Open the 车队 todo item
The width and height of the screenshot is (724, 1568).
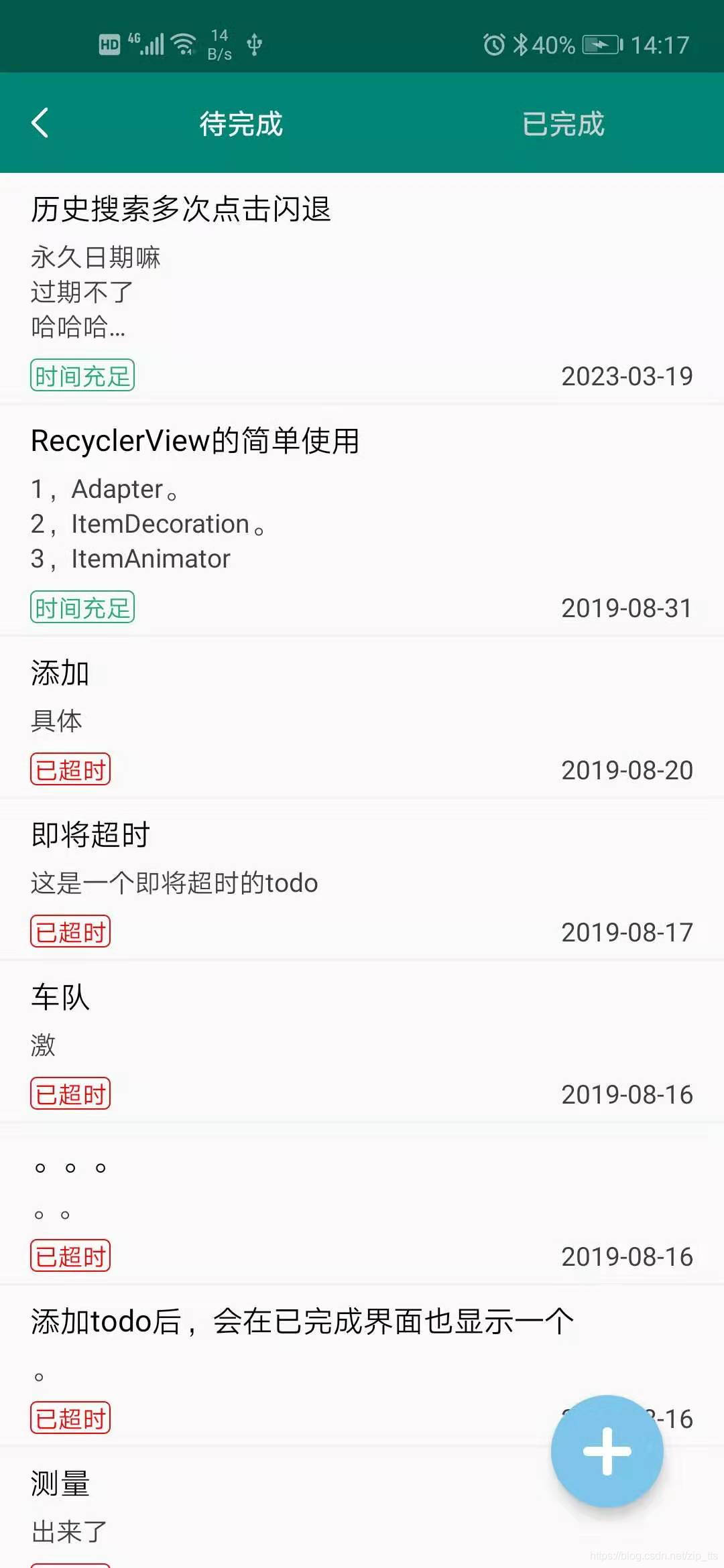tap(60, 998)
